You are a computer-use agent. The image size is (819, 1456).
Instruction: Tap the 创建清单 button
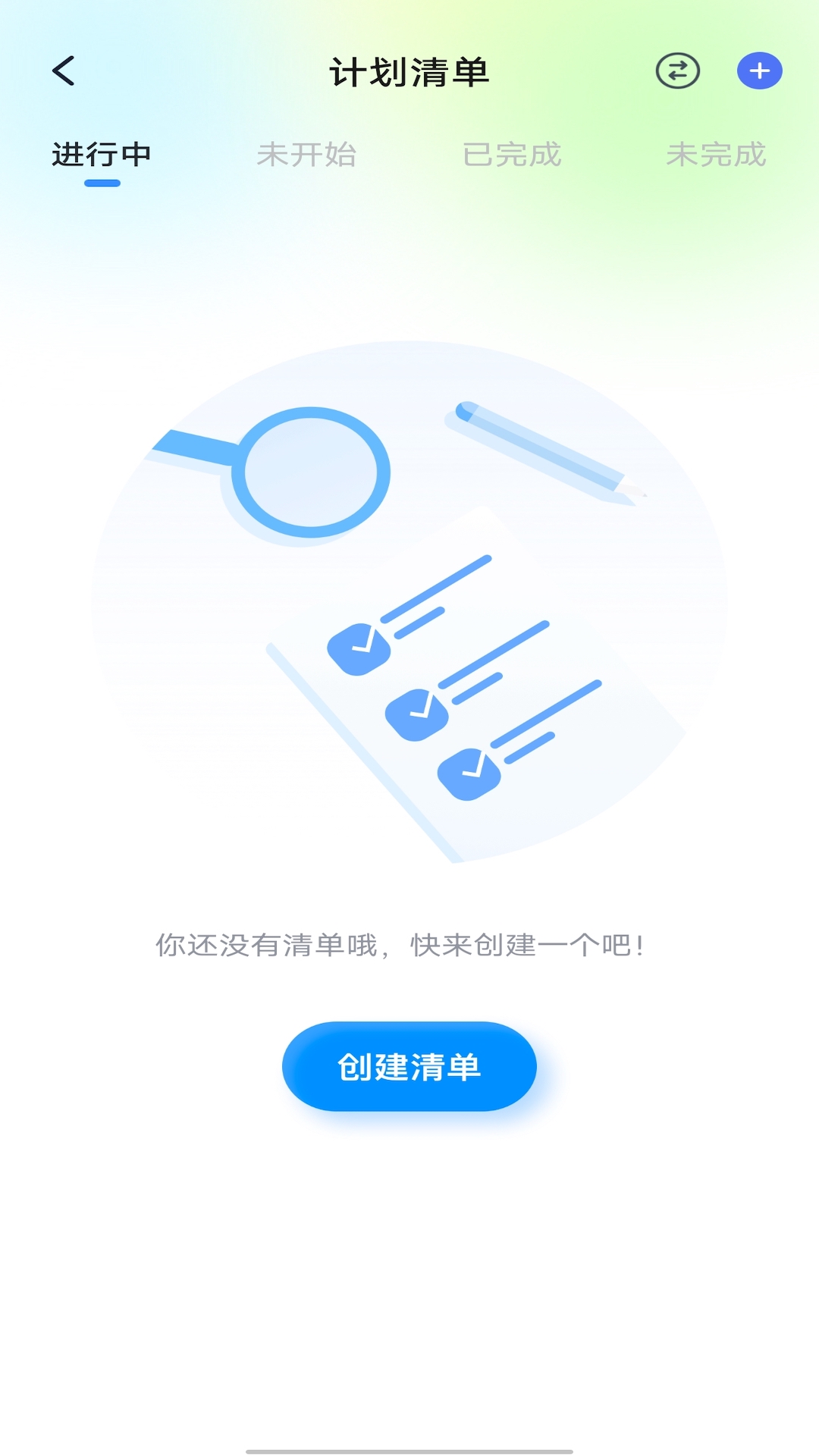point(409,1066)
